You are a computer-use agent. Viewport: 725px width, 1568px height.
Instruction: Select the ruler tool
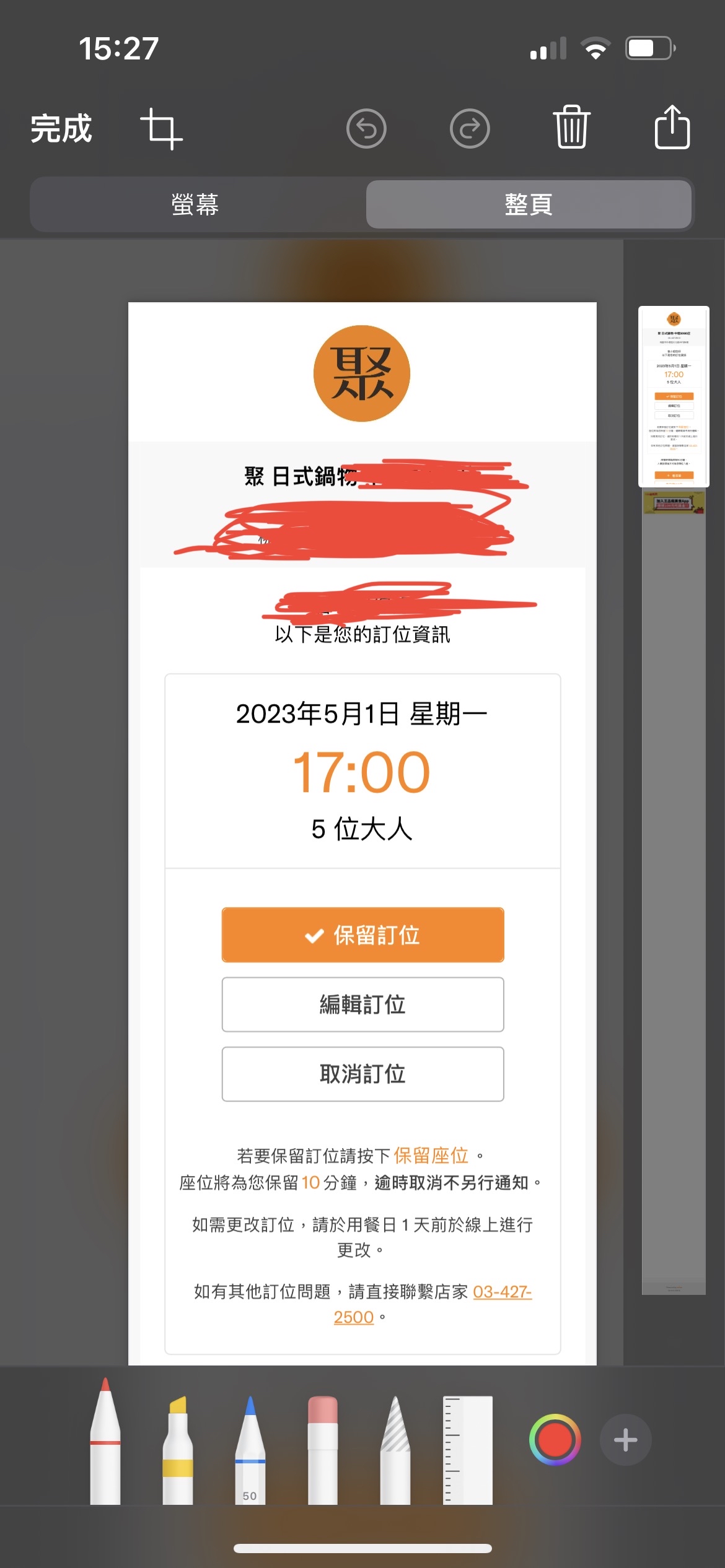(x=468, y=1449)
